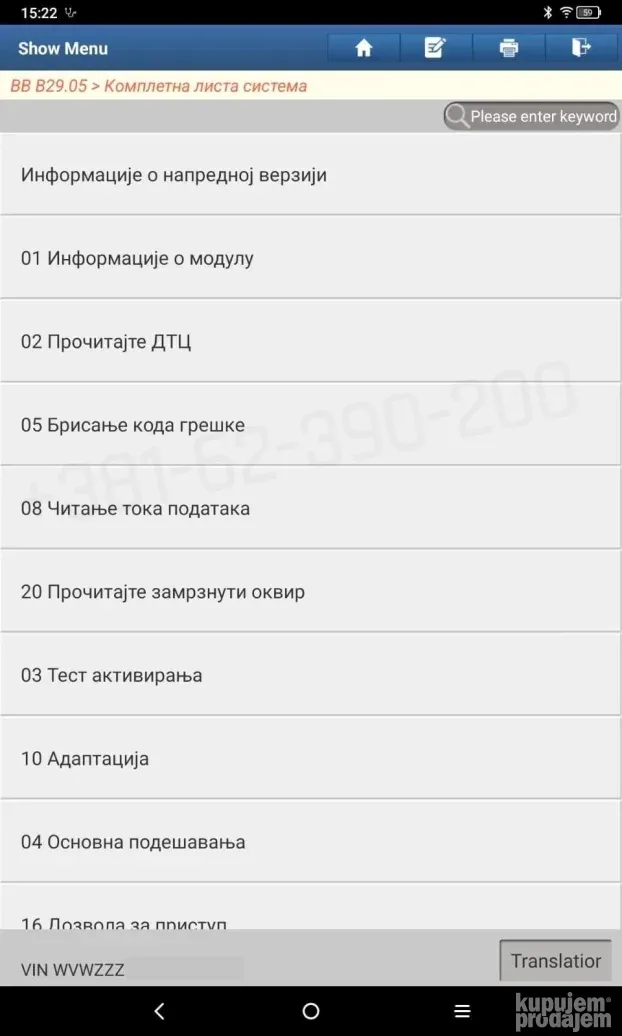Viewport: 622px width, 1036px height.
Task: Open 03 Тест активирања
Action: click(x=310, y=675)
